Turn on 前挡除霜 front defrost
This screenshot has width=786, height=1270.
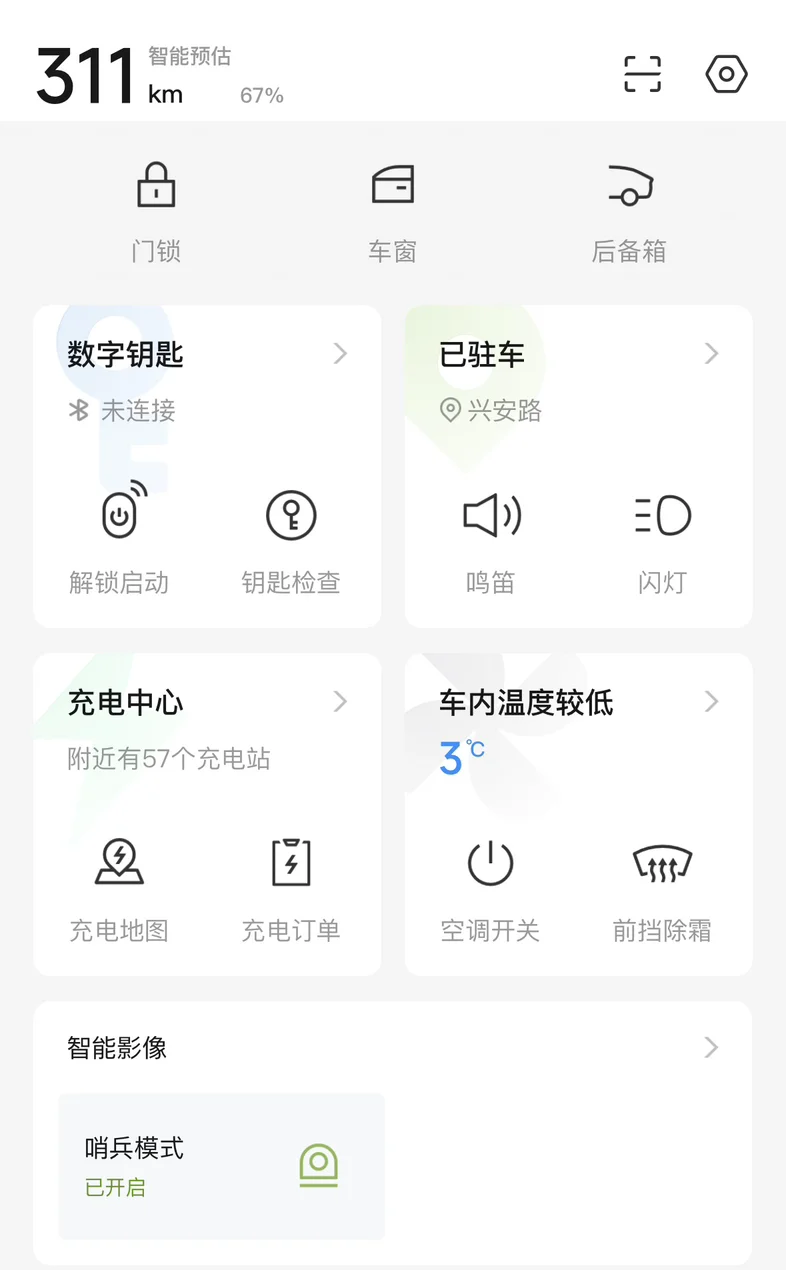663,888
